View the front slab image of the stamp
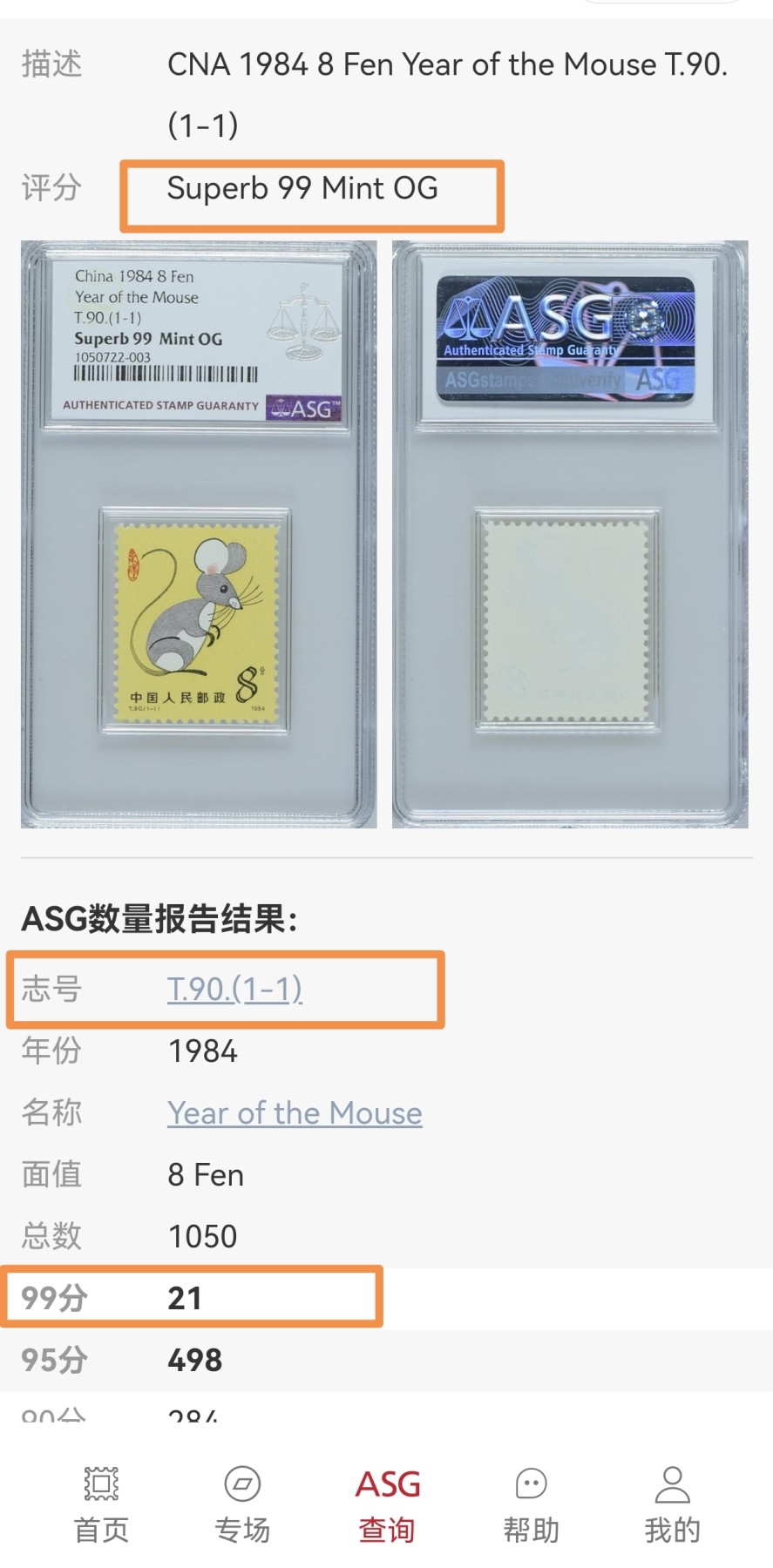The width and height of the screenshot is (773, 1568). (199, 533)
